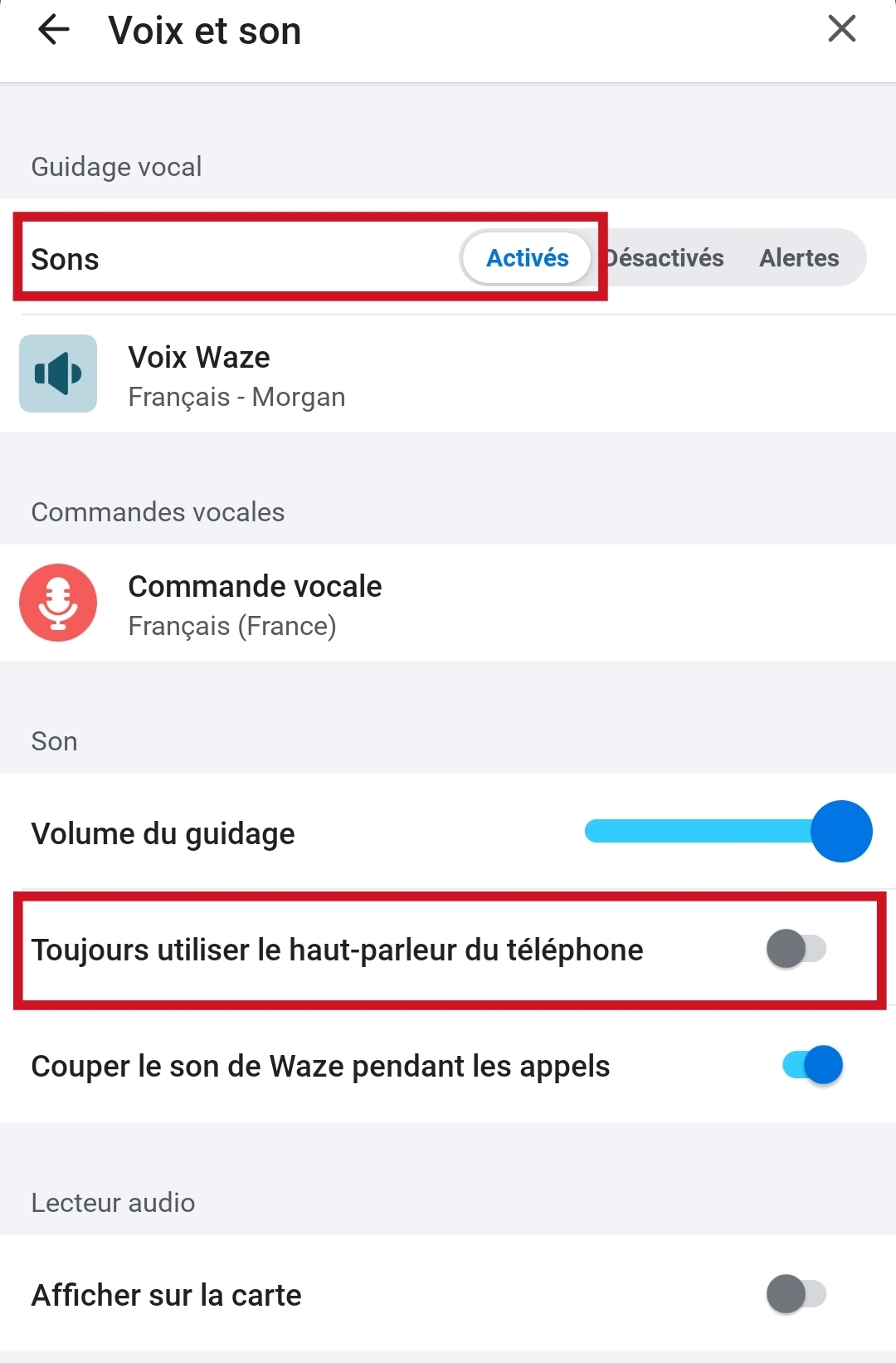Turn on Afficher sur la carte
Image resolution: width=896 pixels, height=1363 pixels.
[x=796, y=1294]
